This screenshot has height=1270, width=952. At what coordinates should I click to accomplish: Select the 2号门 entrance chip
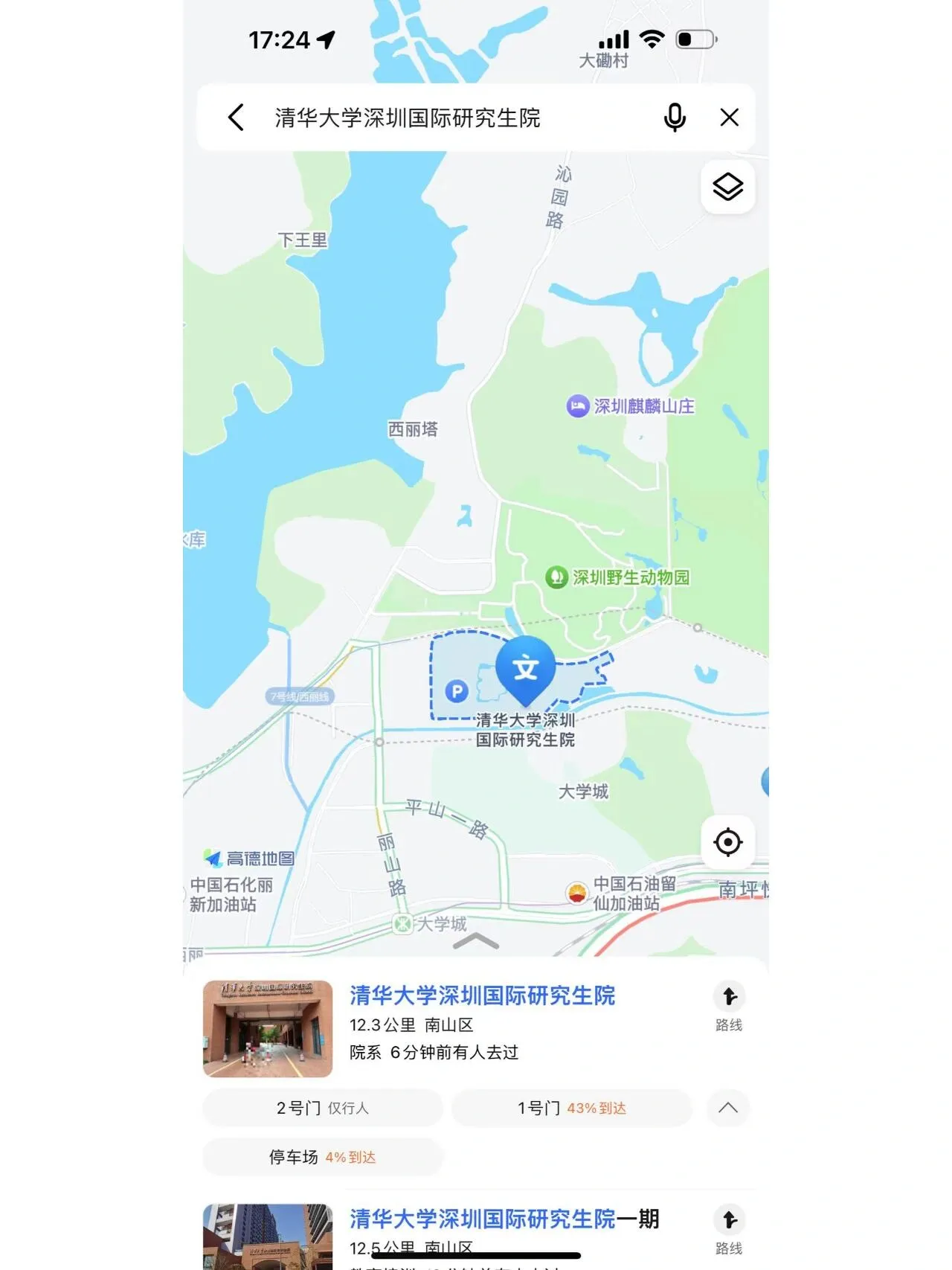tap(323, 1108)
